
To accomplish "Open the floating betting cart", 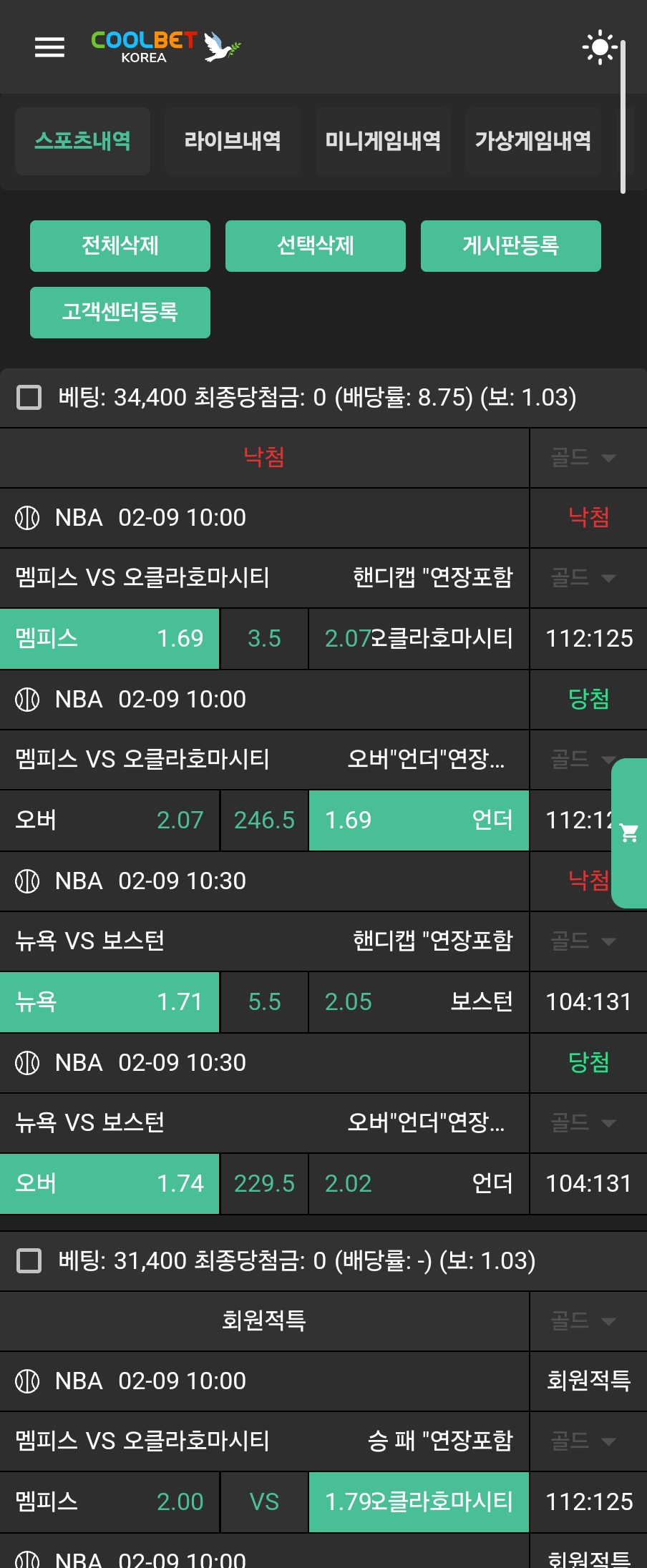I will point(630,833).
